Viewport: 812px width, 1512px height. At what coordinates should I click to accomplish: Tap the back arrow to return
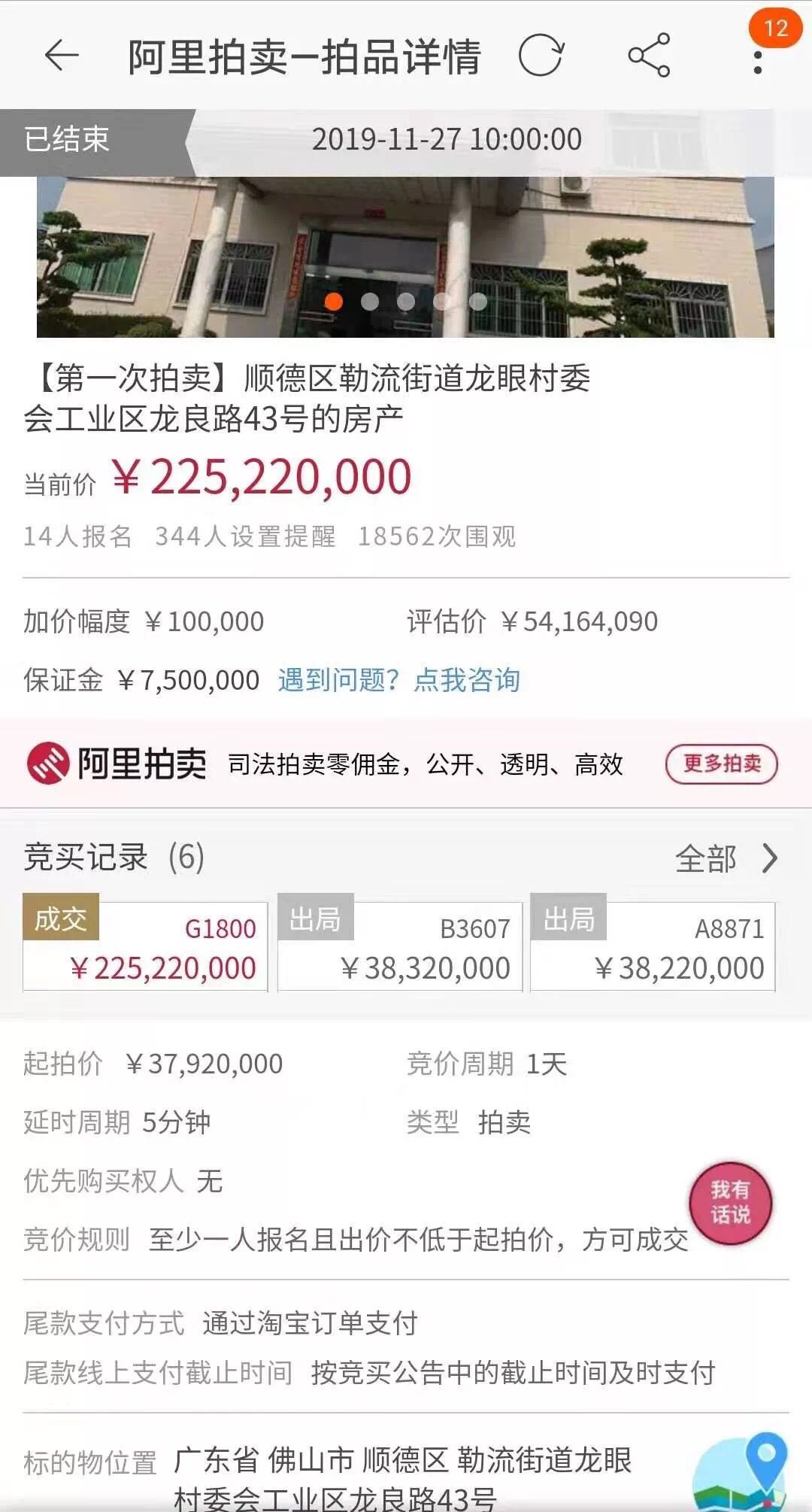pyautogui.click(x=60, y=56)
